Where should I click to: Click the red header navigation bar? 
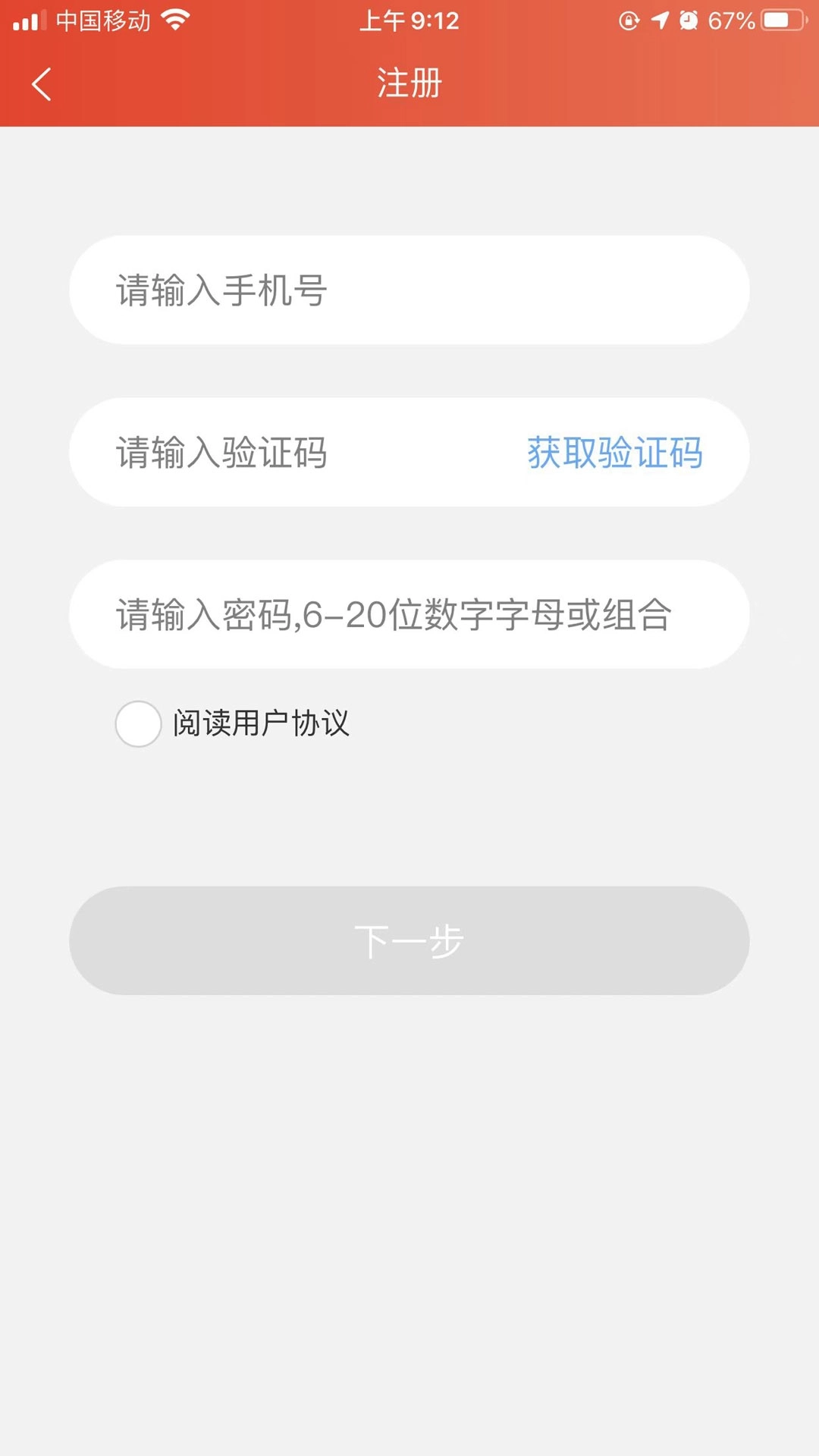[x=409, y=85]
